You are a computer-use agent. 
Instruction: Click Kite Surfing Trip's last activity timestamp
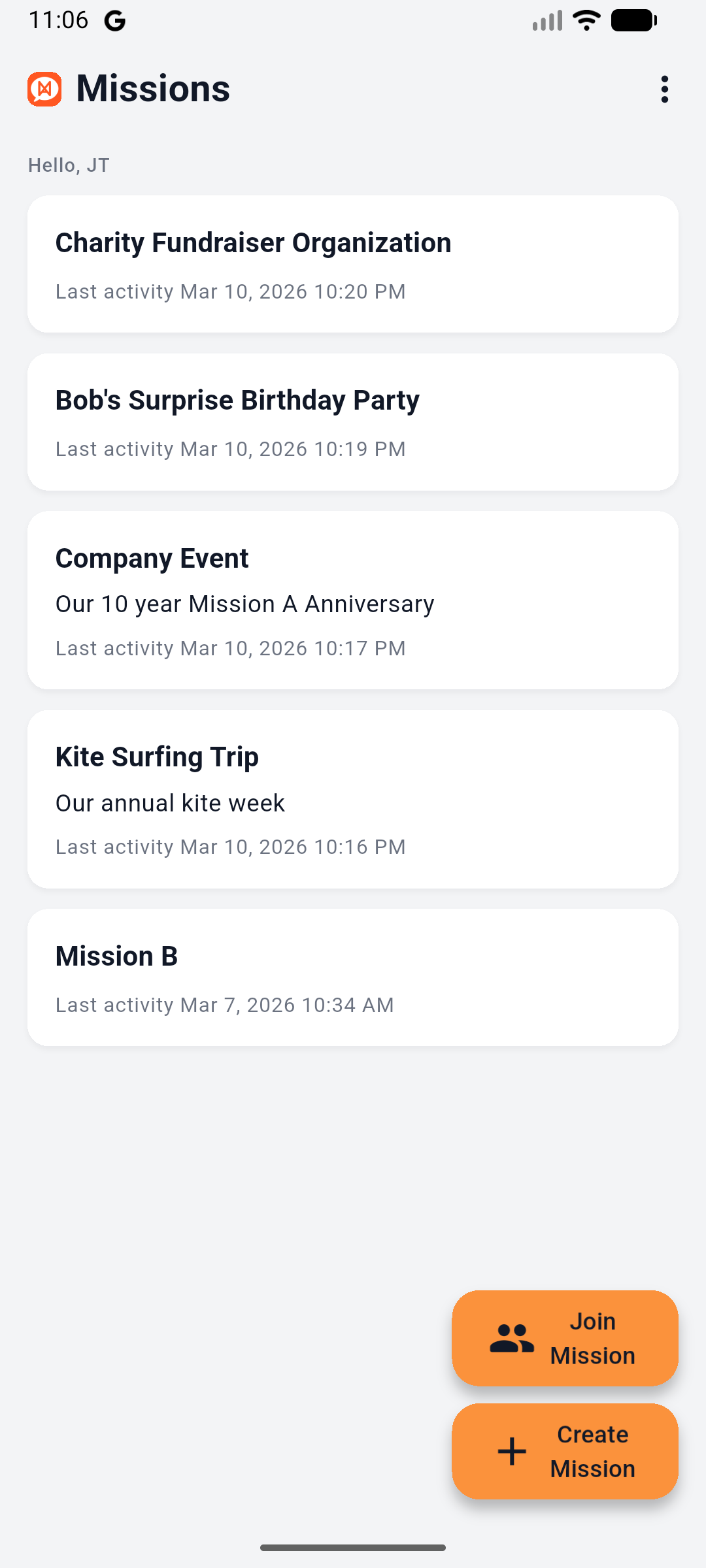click(x=230, y=846)
